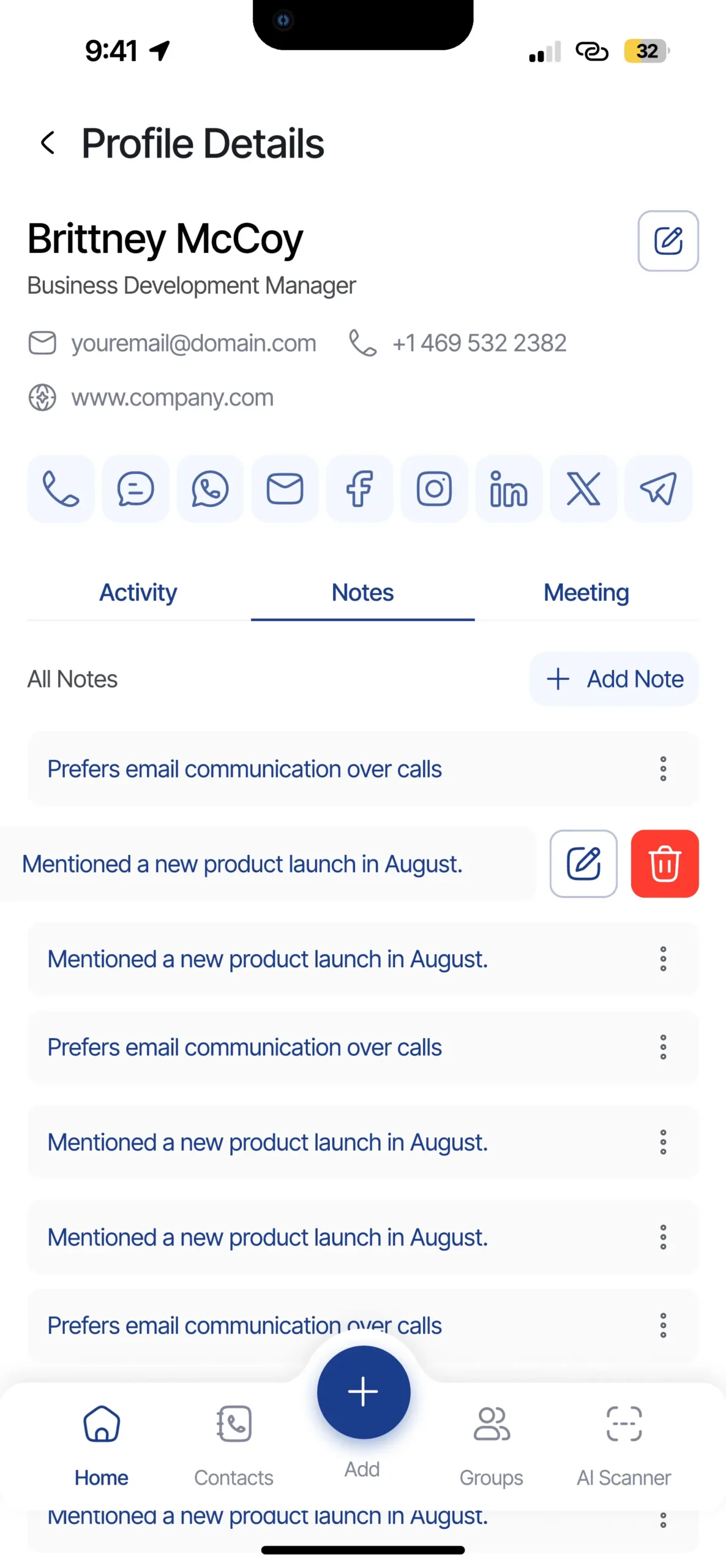
Task: Add a new note
Action: (x=613, y=679)
